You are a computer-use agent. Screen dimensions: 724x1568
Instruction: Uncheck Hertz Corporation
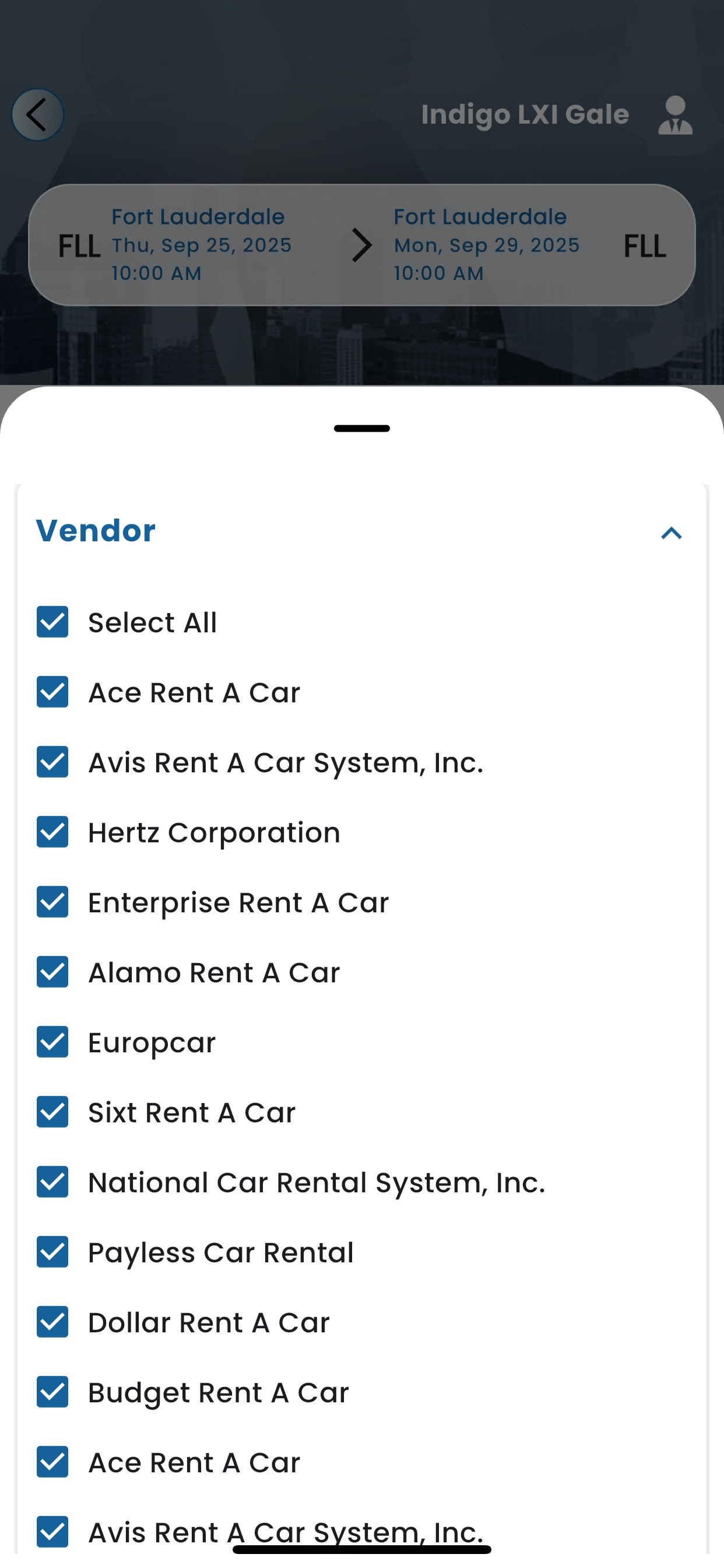point(52,832)
